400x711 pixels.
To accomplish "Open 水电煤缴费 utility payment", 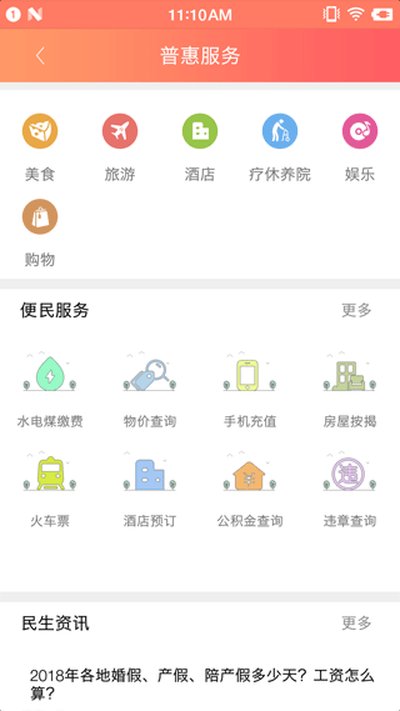I will pyautogui.click(x=50, y=390).
